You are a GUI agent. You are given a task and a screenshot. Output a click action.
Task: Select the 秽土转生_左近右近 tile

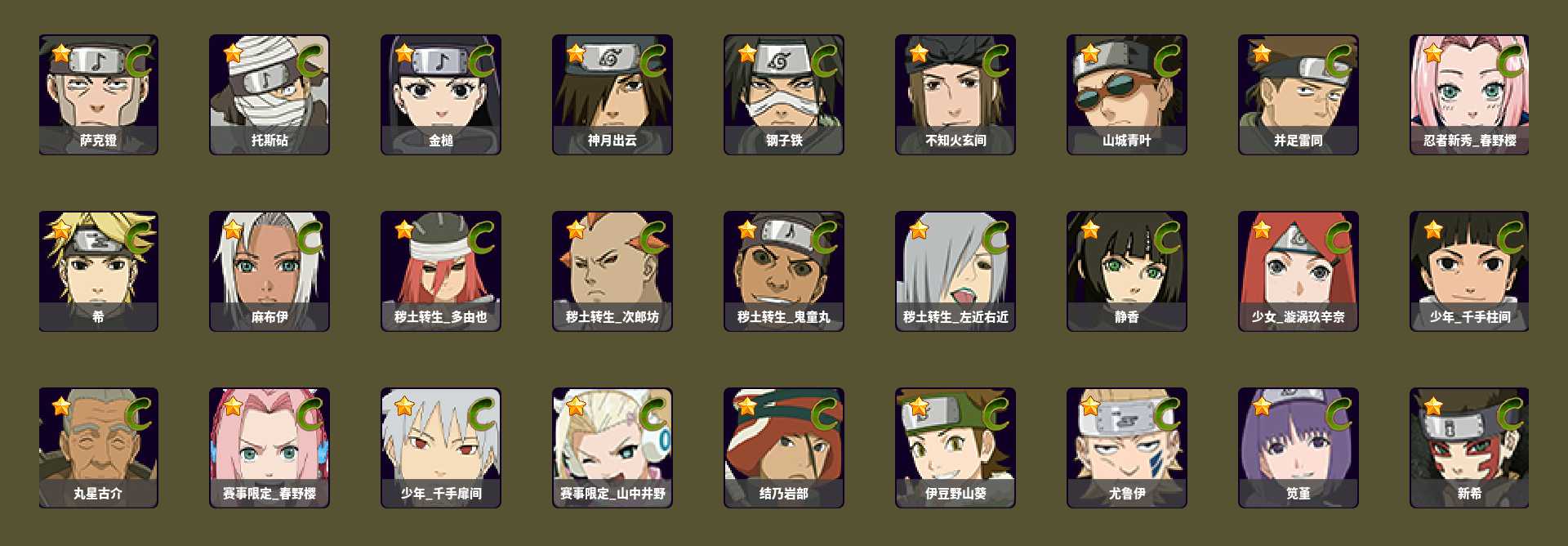pos(955,271)
